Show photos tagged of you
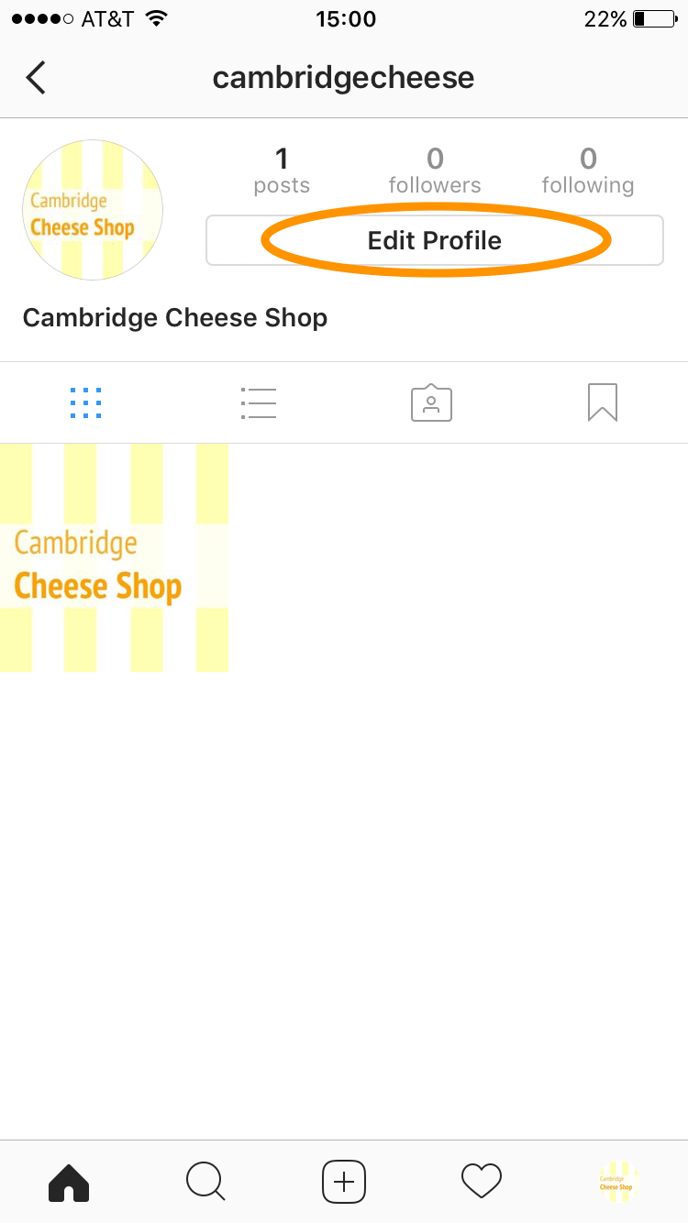The width and height of the screenshot is (688, 1223). (x=431, y=403)
